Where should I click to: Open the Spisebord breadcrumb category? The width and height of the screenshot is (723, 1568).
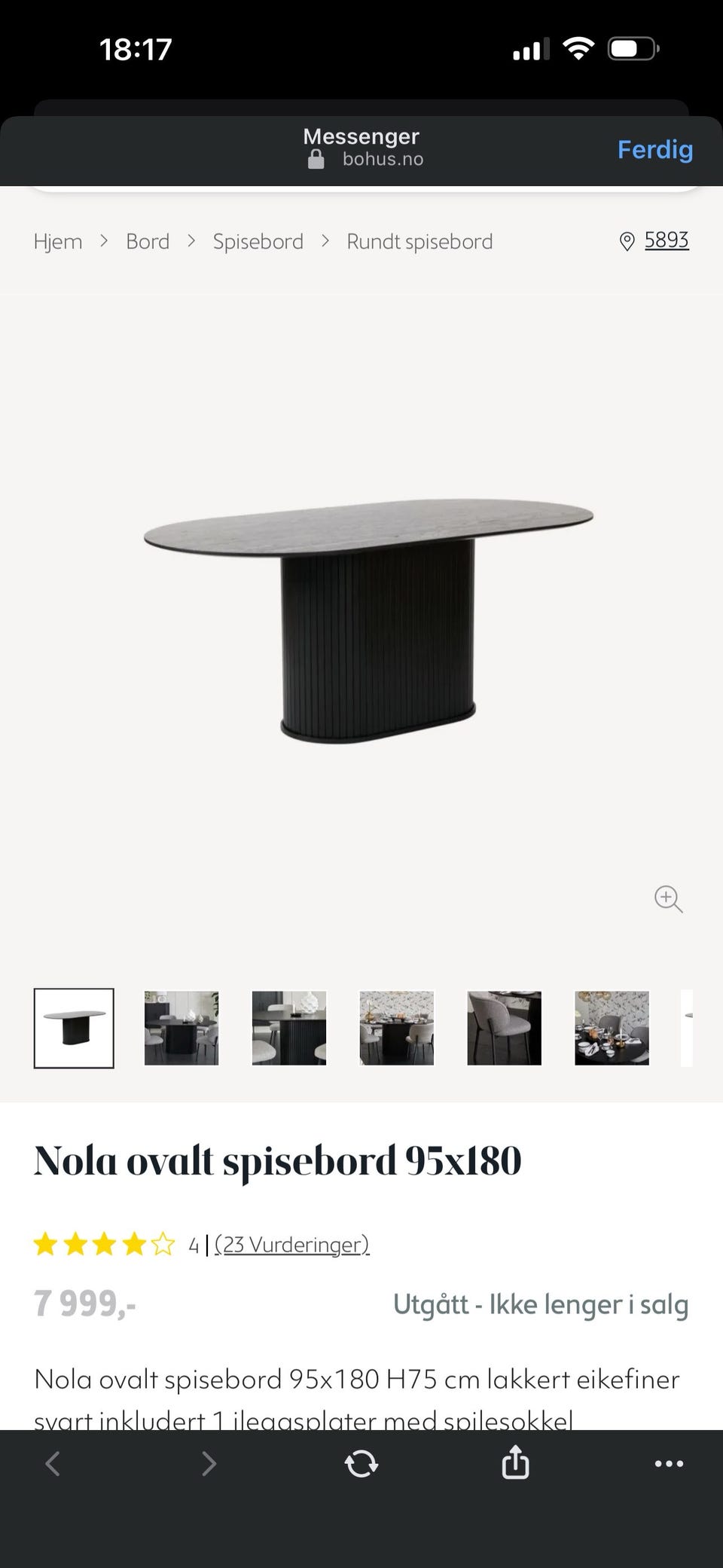tap(258, 241)
